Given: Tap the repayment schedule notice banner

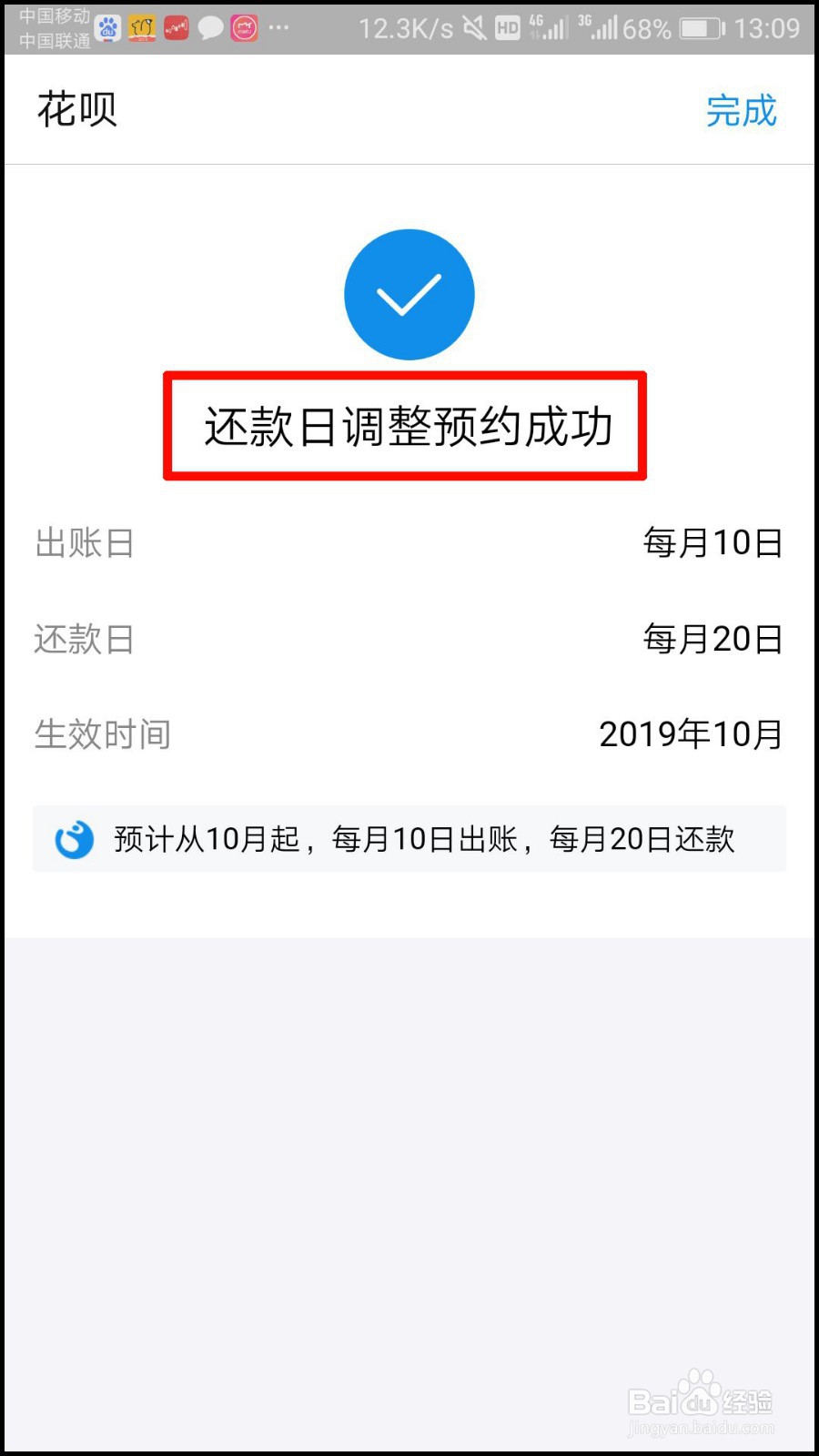Looking at the screenshot, I should (409, 839).
